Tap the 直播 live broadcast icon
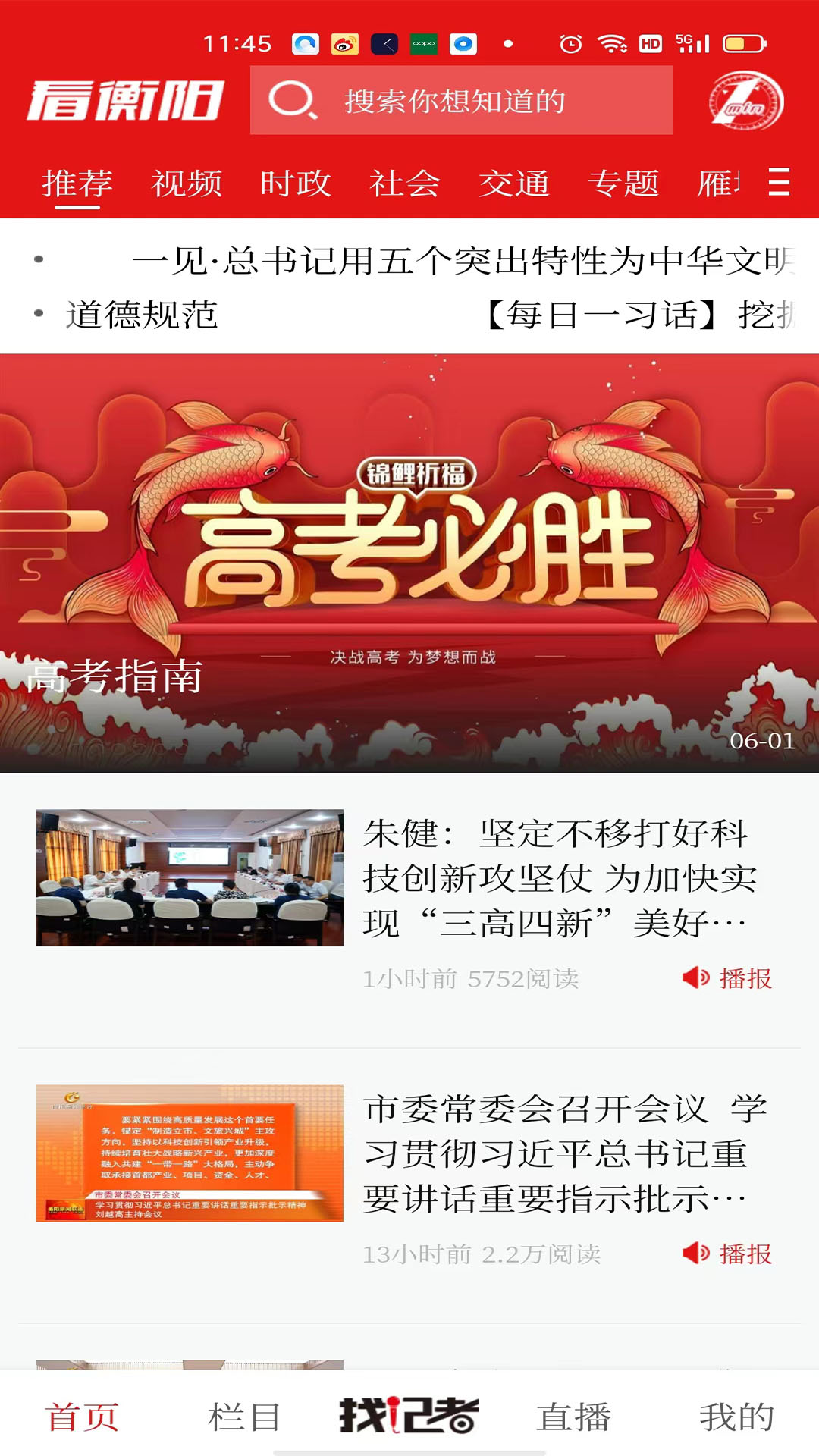 click(573, 1412)
